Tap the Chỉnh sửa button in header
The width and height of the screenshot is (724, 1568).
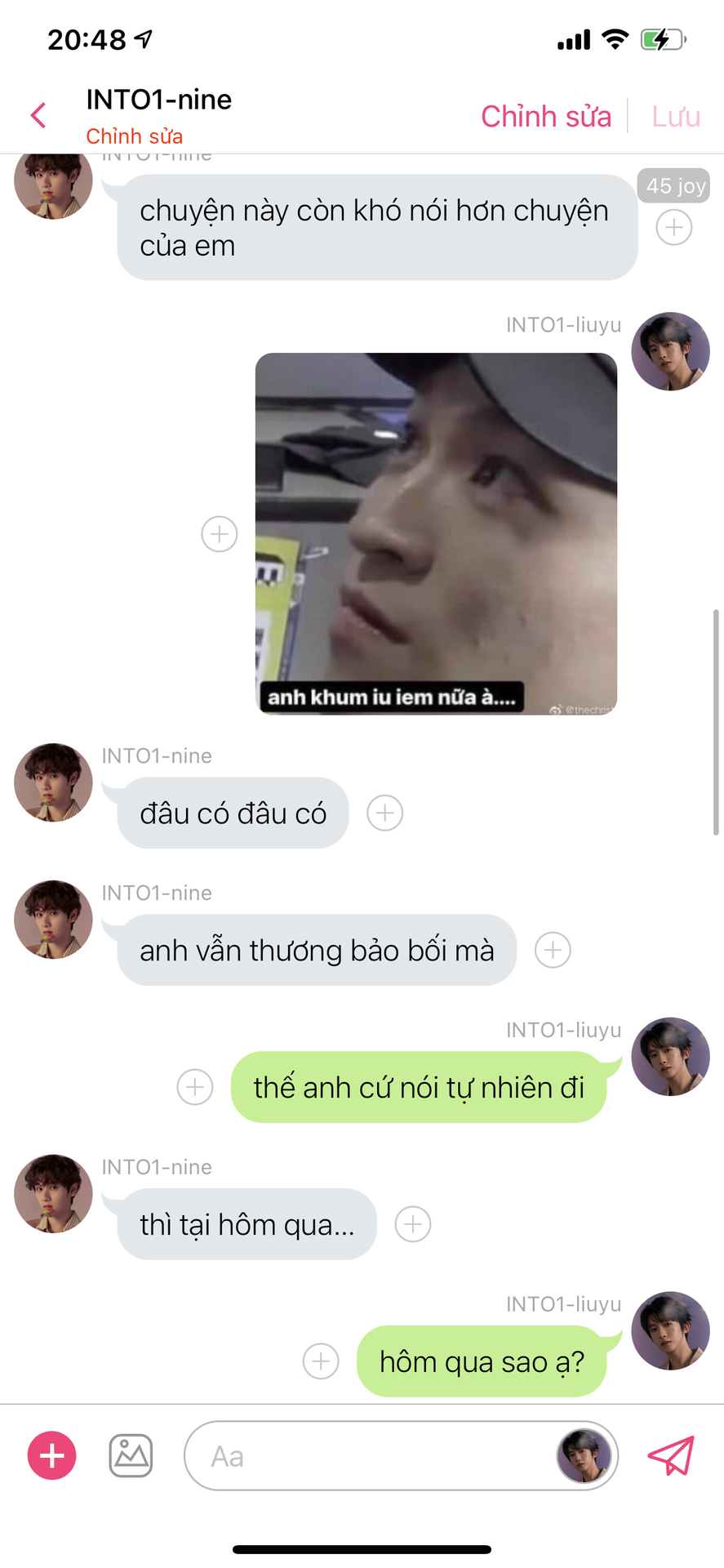point(545,117)
